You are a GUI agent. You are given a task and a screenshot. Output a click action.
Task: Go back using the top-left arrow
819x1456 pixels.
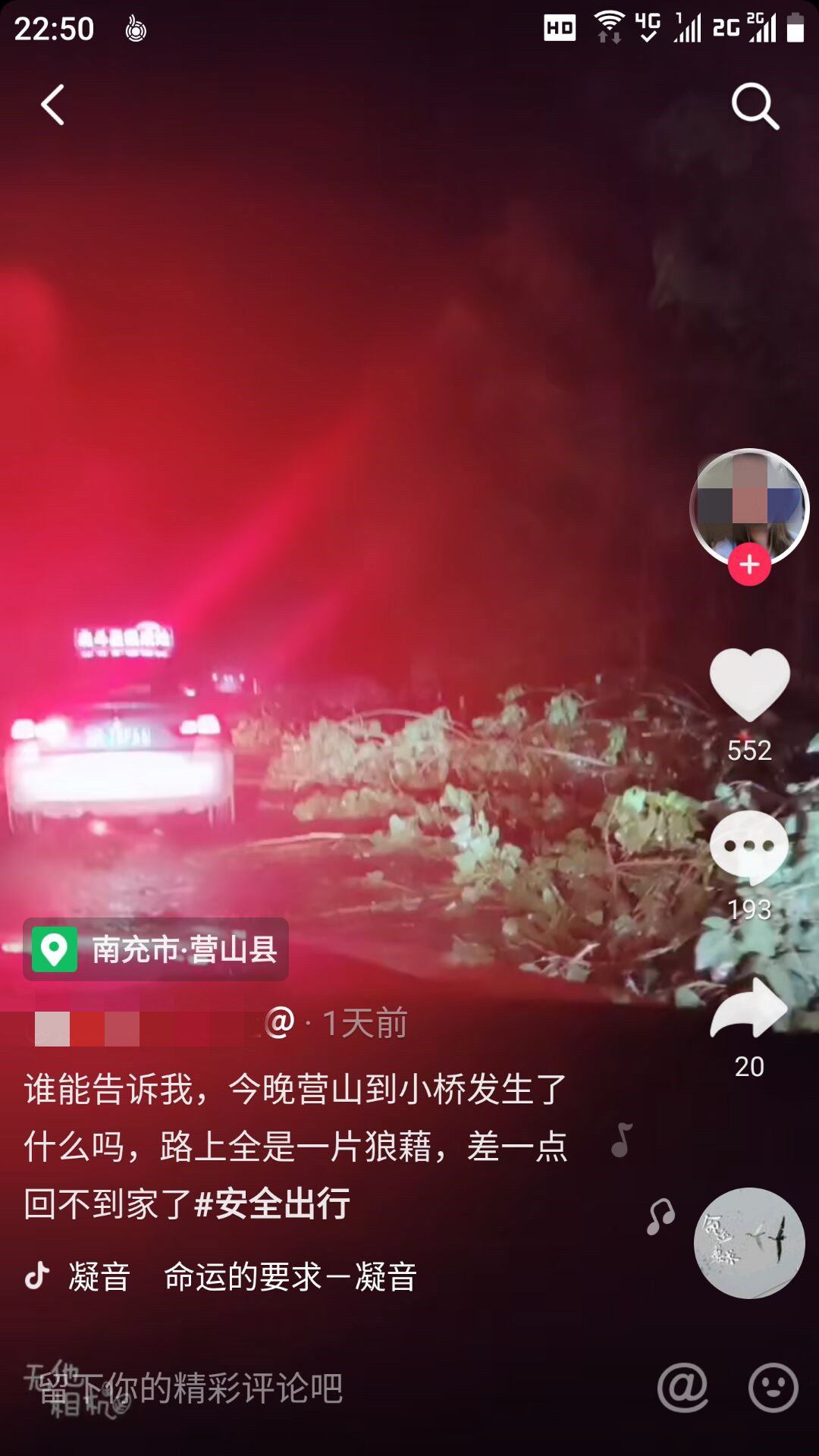52,105
